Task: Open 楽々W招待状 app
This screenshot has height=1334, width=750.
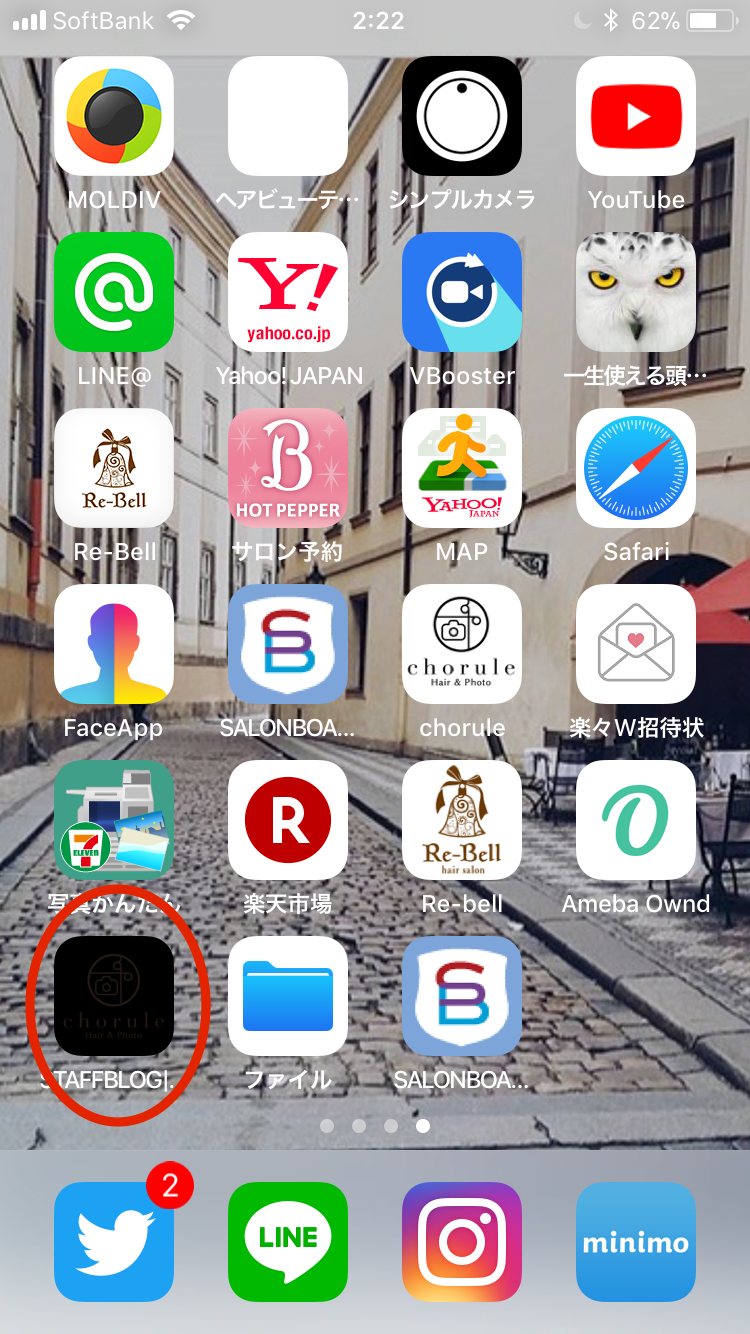Action: pos(636,645)
